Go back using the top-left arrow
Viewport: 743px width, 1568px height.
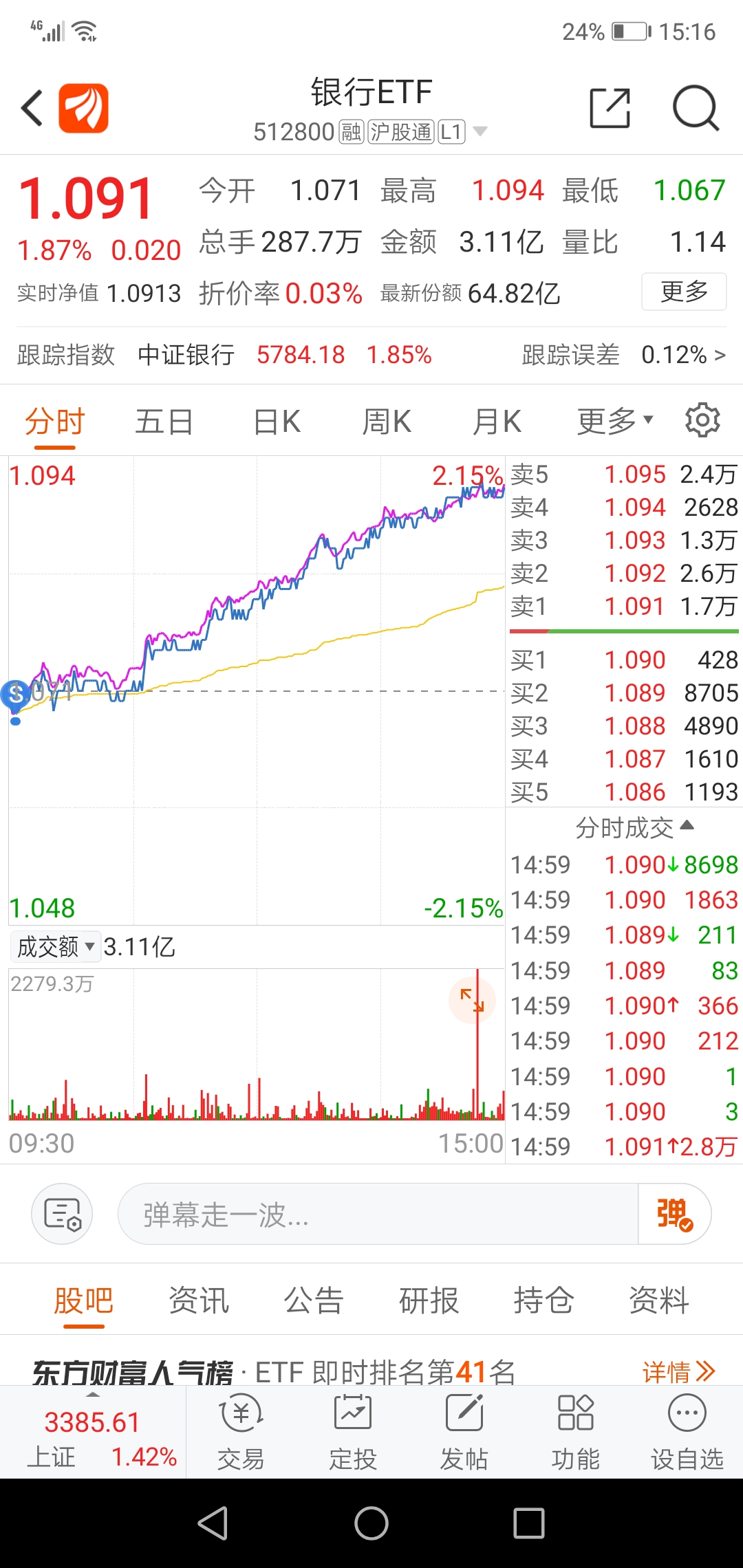point(30,107)
